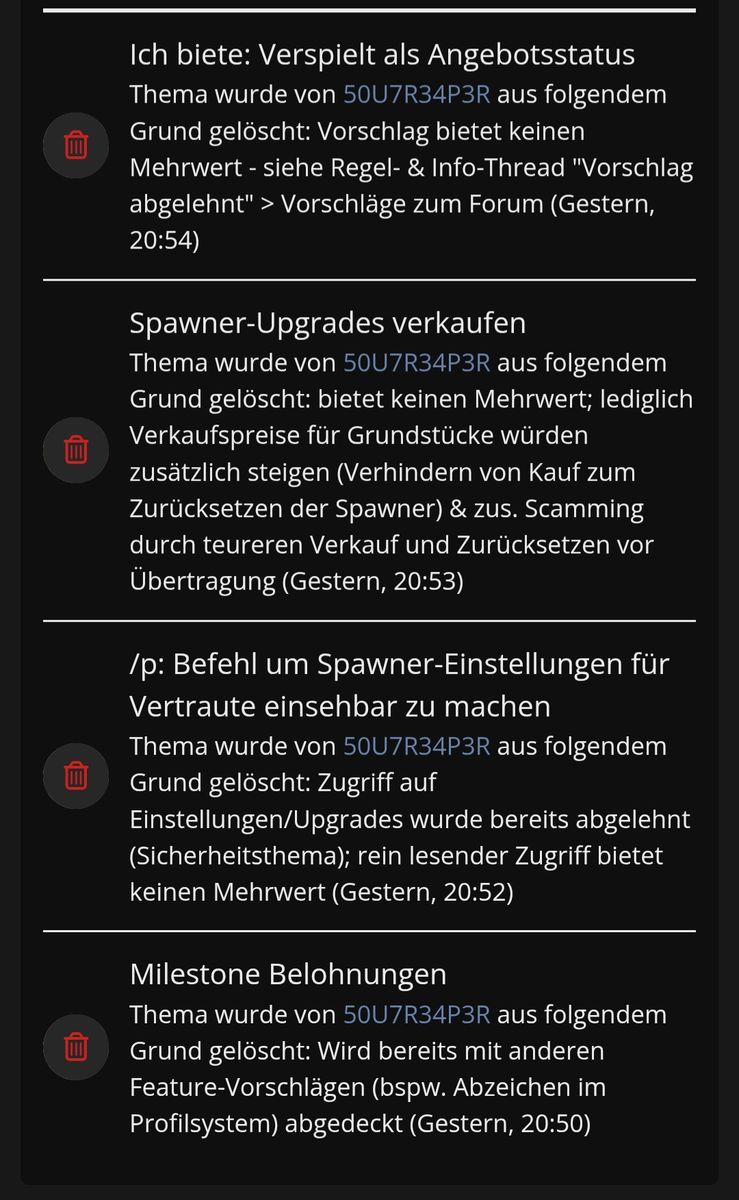Open 50U7R34P3R link in 'Spawner-Upgrades verkaufen' entry
The height and width of the screenshot is (1200, 739).
417,363
